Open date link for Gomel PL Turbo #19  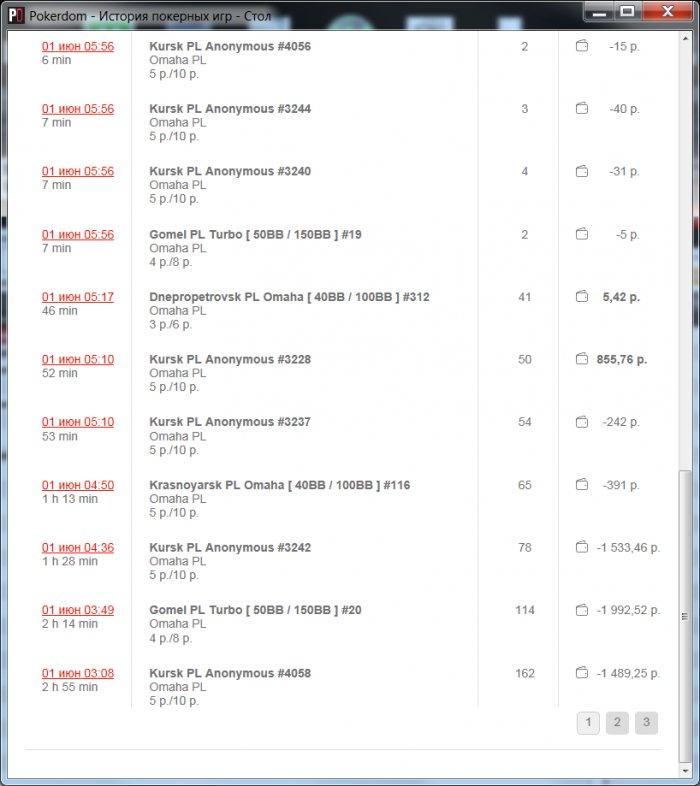click(77, 235)
